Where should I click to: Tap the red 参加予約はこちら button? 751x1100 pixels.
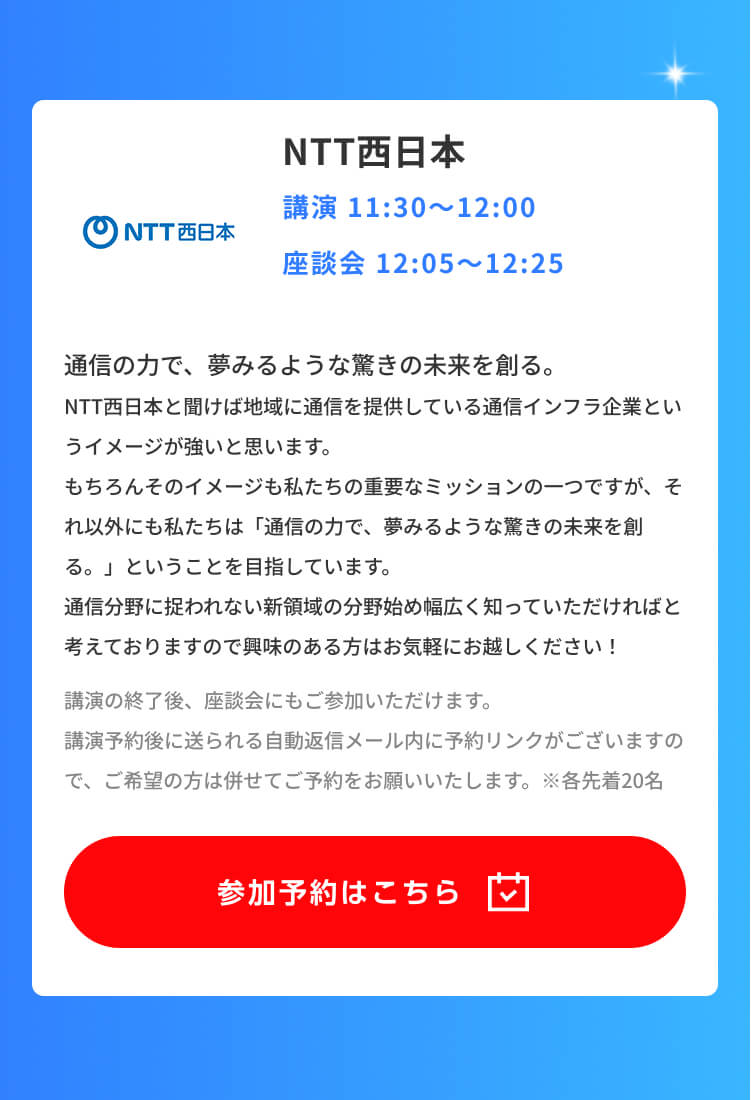coord(374,891)
